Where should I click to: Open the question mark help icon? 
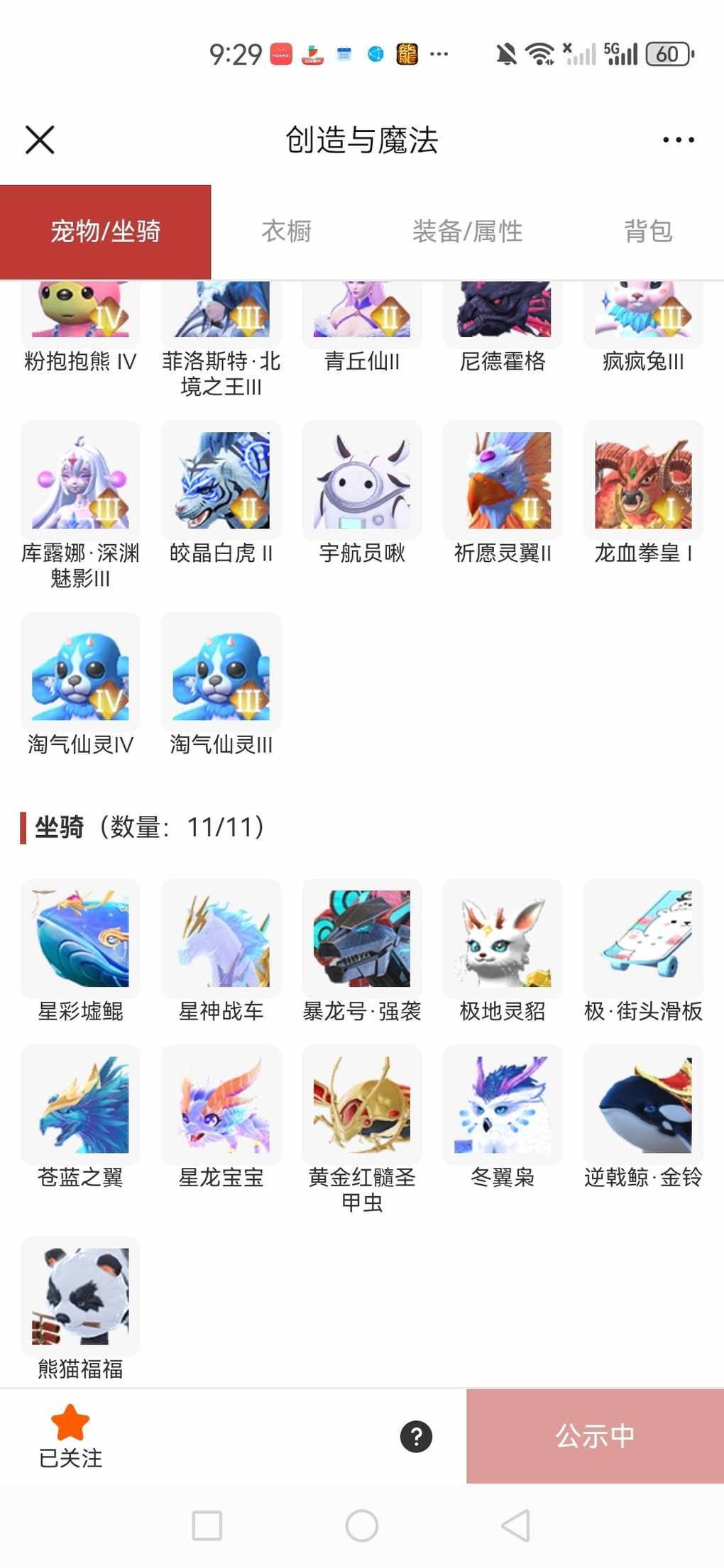point(416,1437)
